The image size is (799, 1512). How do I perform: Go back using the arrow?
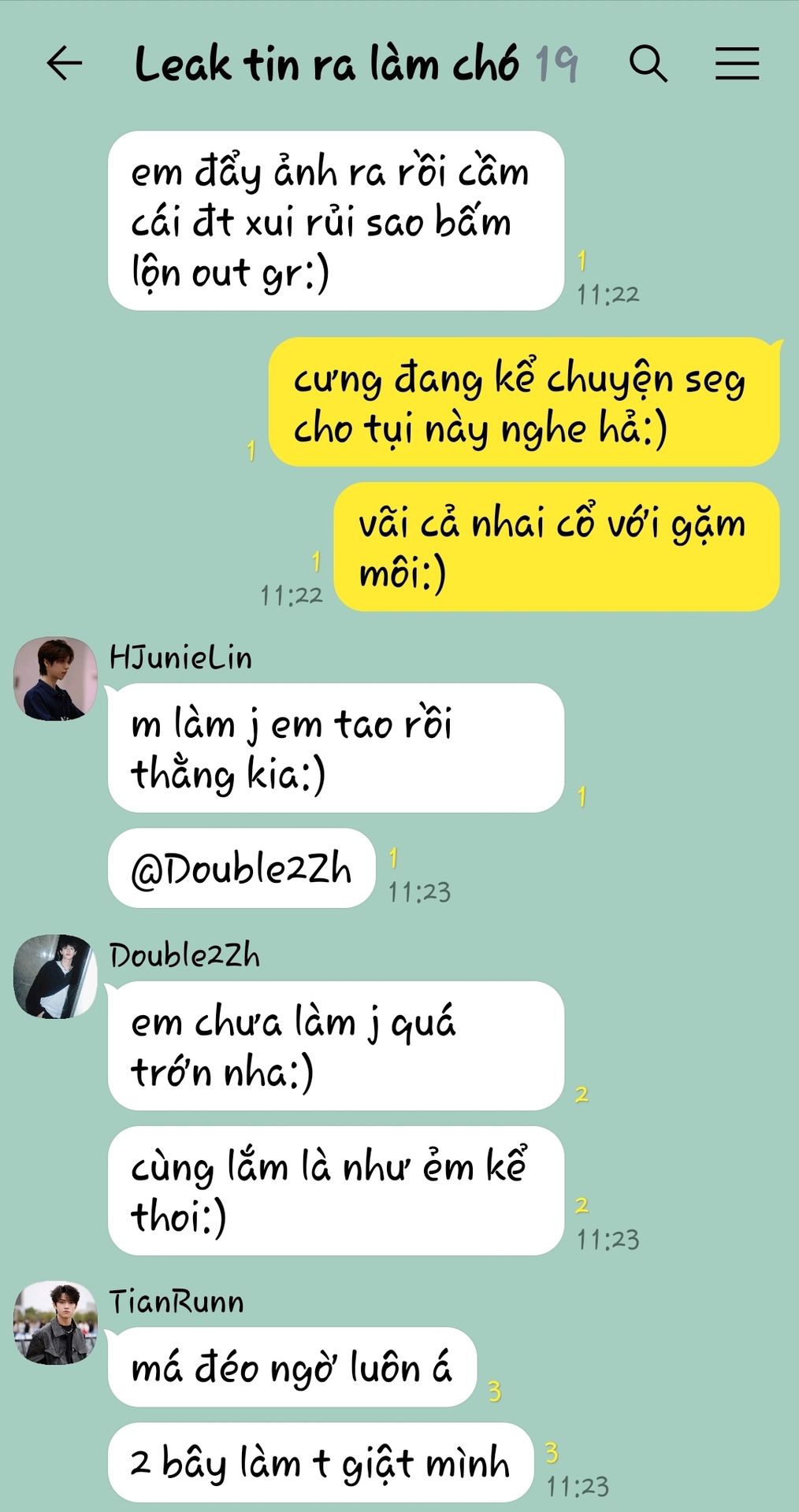[x=65, y=64]
